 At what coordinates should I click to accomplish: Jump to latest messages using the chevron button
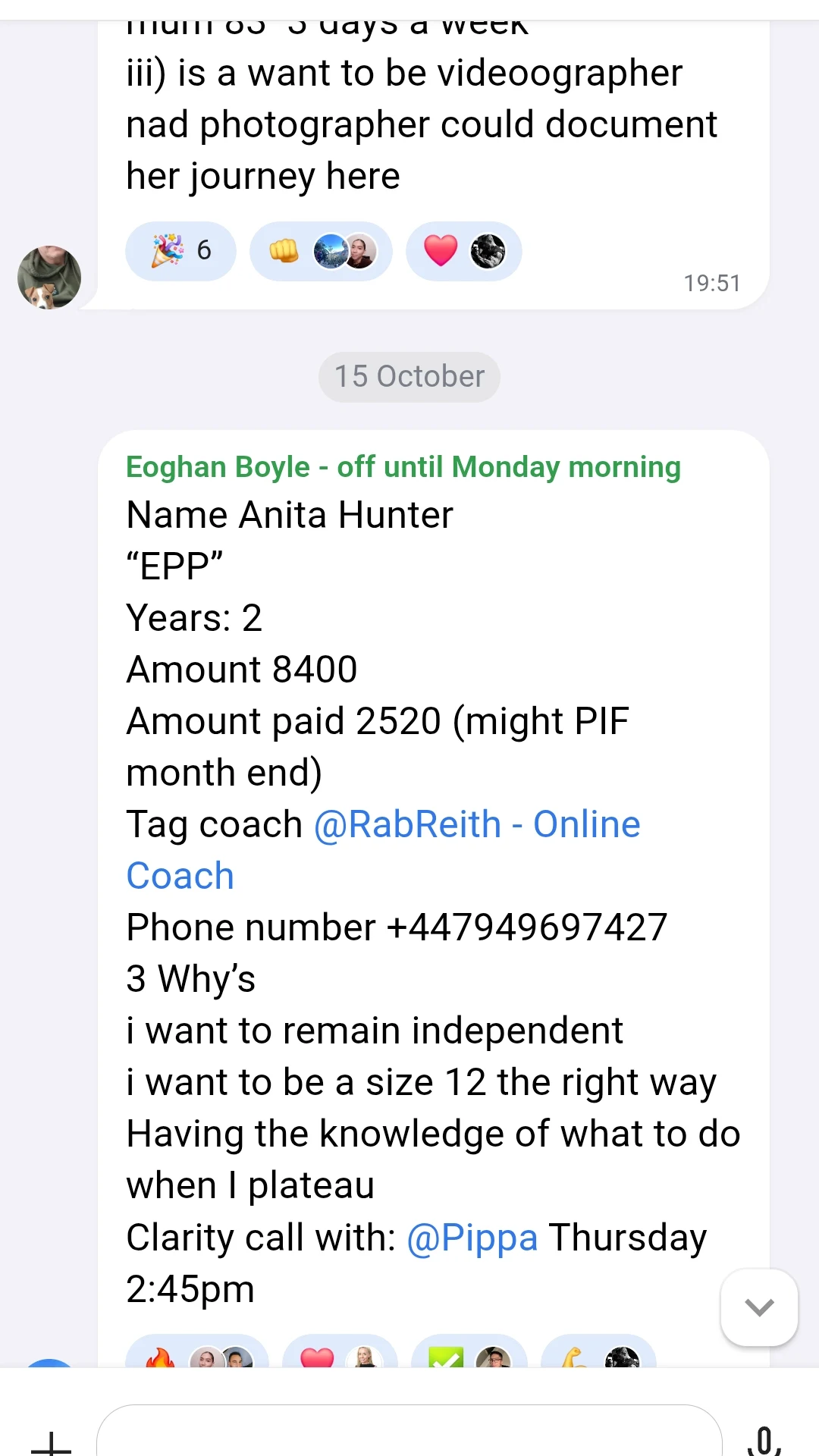point(759,1307)
